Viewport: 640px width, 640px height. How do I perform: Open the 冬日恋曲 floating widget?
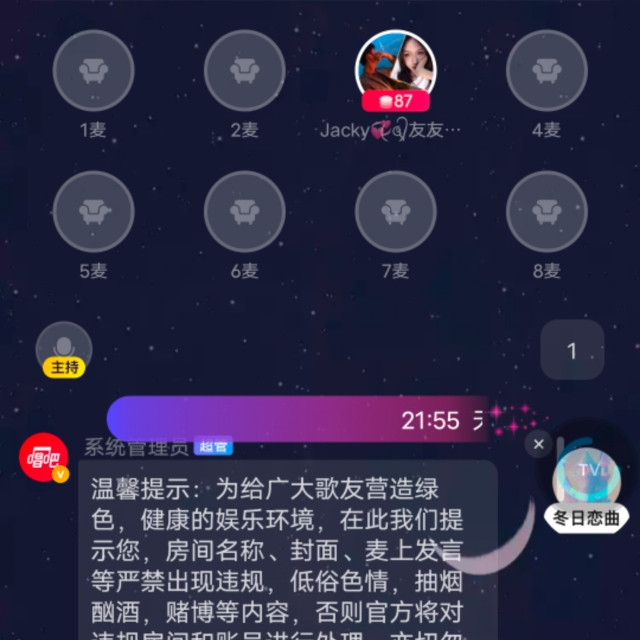(x=588, y=480)
